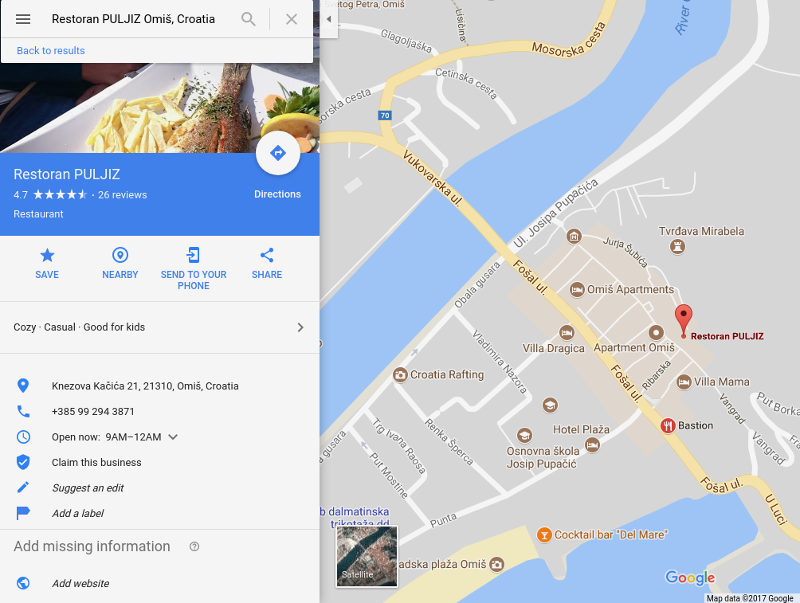Search nearby places

click(120, 264)
